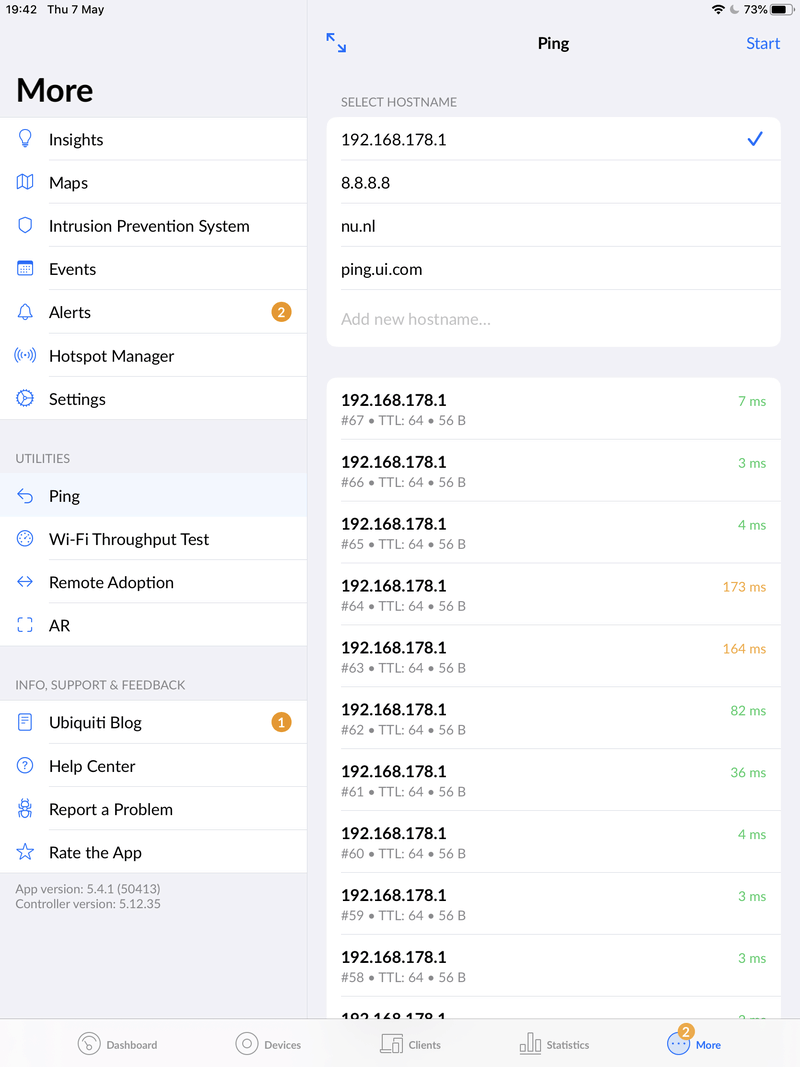Select hostname ping.ui.com

tap(553, 269)
